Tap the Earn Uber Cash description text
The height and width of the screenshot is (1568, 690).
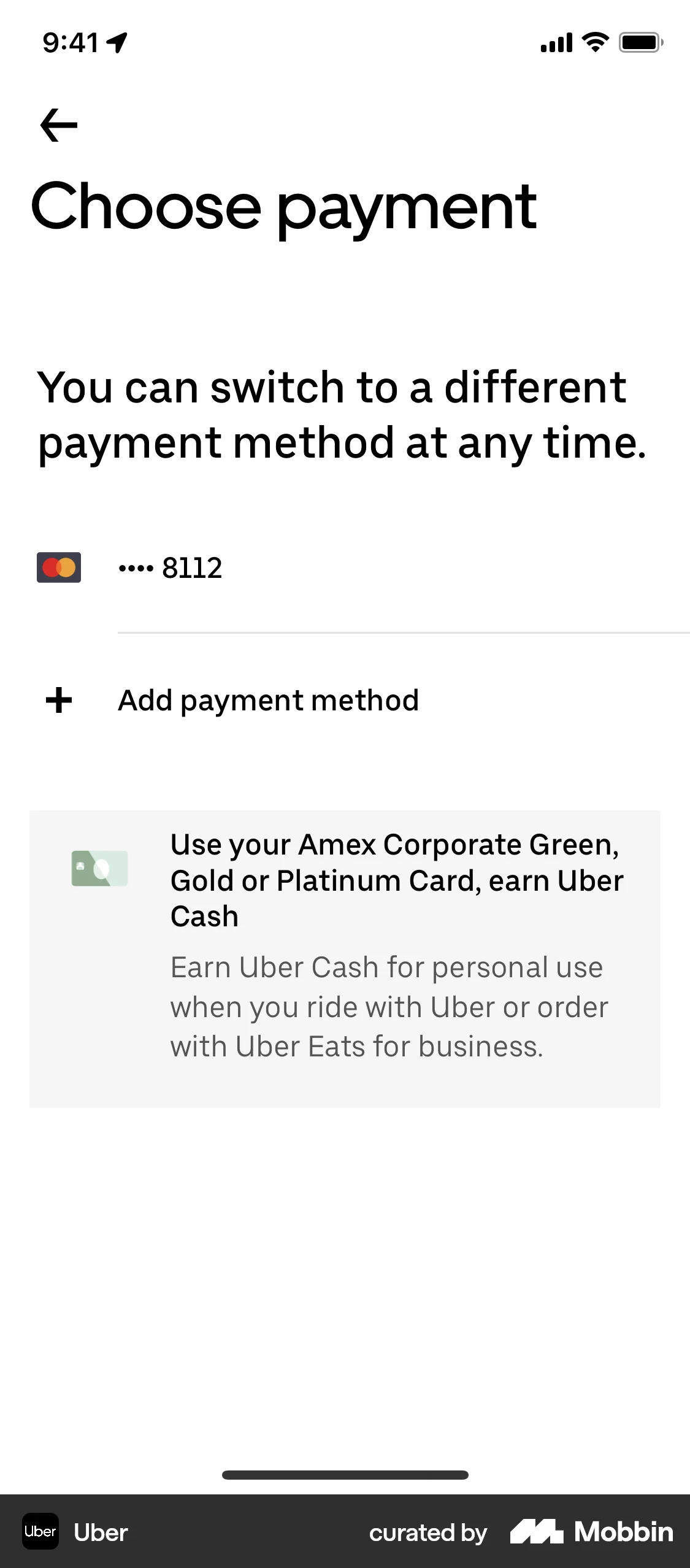(388, 1006)
